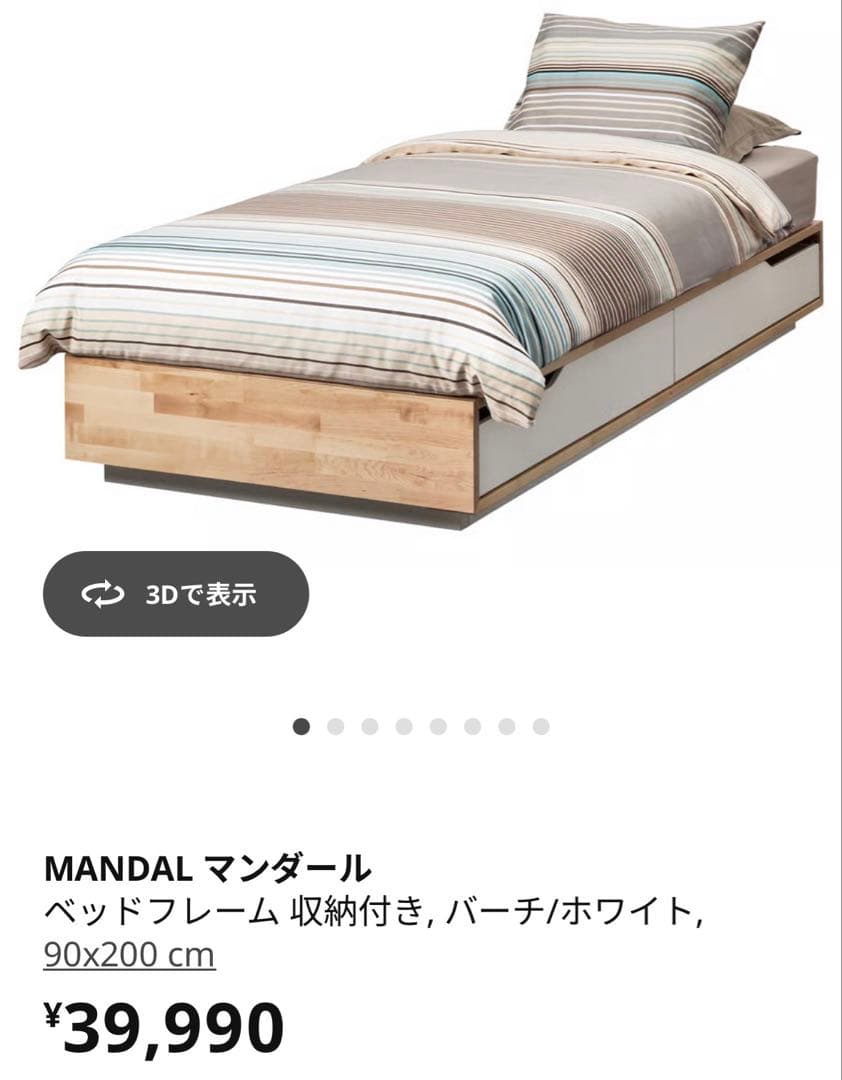The image size is (842, 1080).
Task: Open the 90x200 cm size link
Action: [x=129, y=955]
